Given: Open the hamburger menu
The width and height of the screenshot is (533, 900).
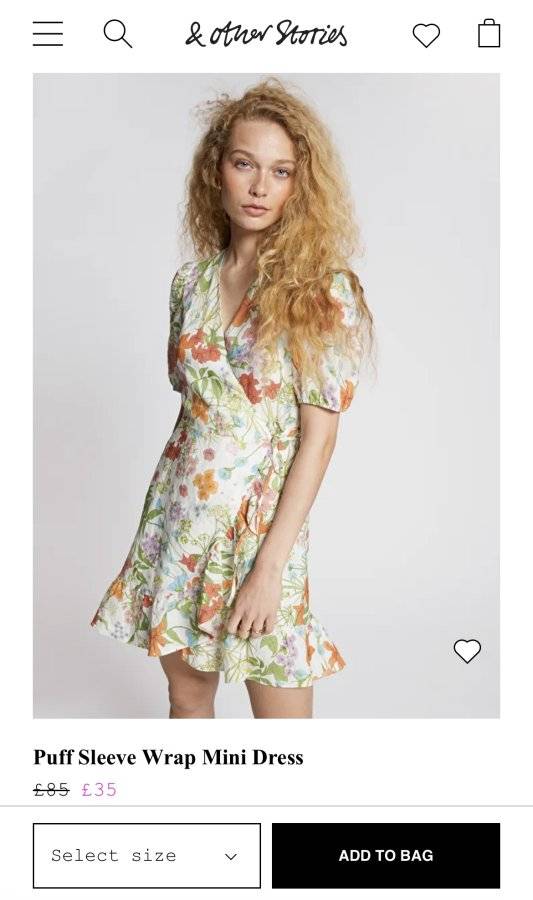Looking at the screenshot, I should [x=48, y=34].
